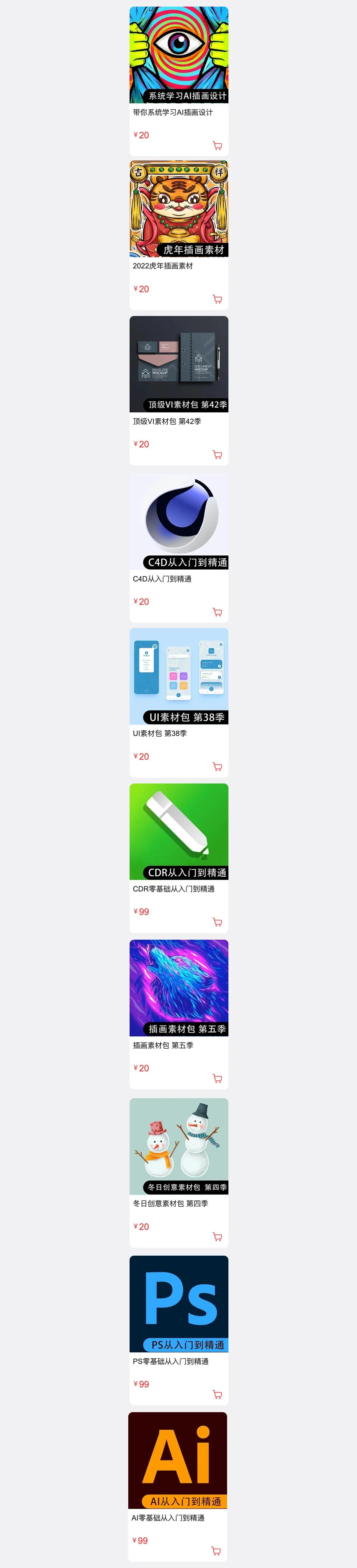Tap the cart icon for 冬日创意素材包 第四季
The width and height of the screenshot is (357, 1568).
218,1237
